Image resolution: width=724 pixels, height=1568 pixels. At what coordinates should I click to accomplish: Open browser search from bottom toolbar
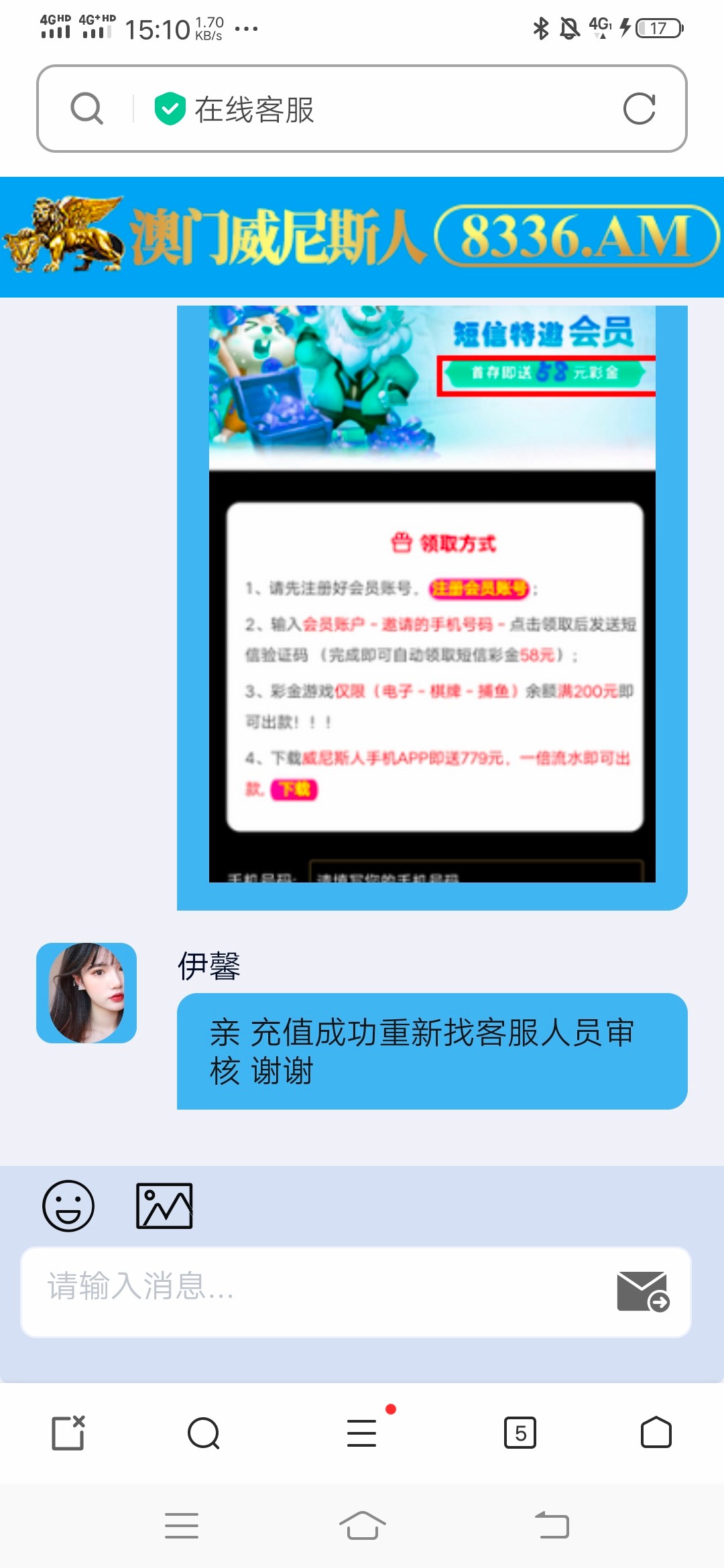[x=204, y=1433]
